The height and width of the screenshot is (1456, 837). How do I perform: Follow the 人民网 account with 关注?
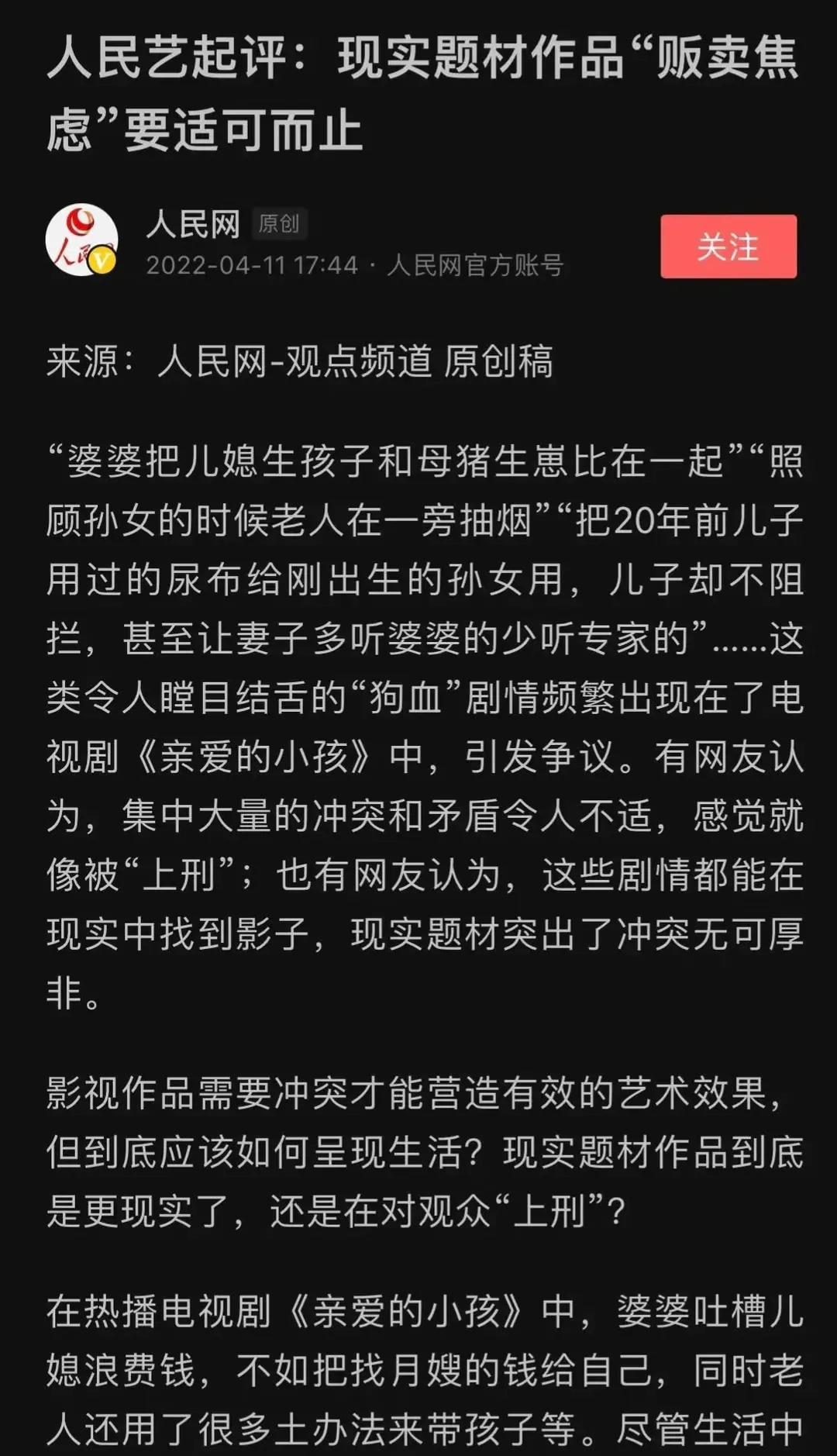(x=728, y=247)
